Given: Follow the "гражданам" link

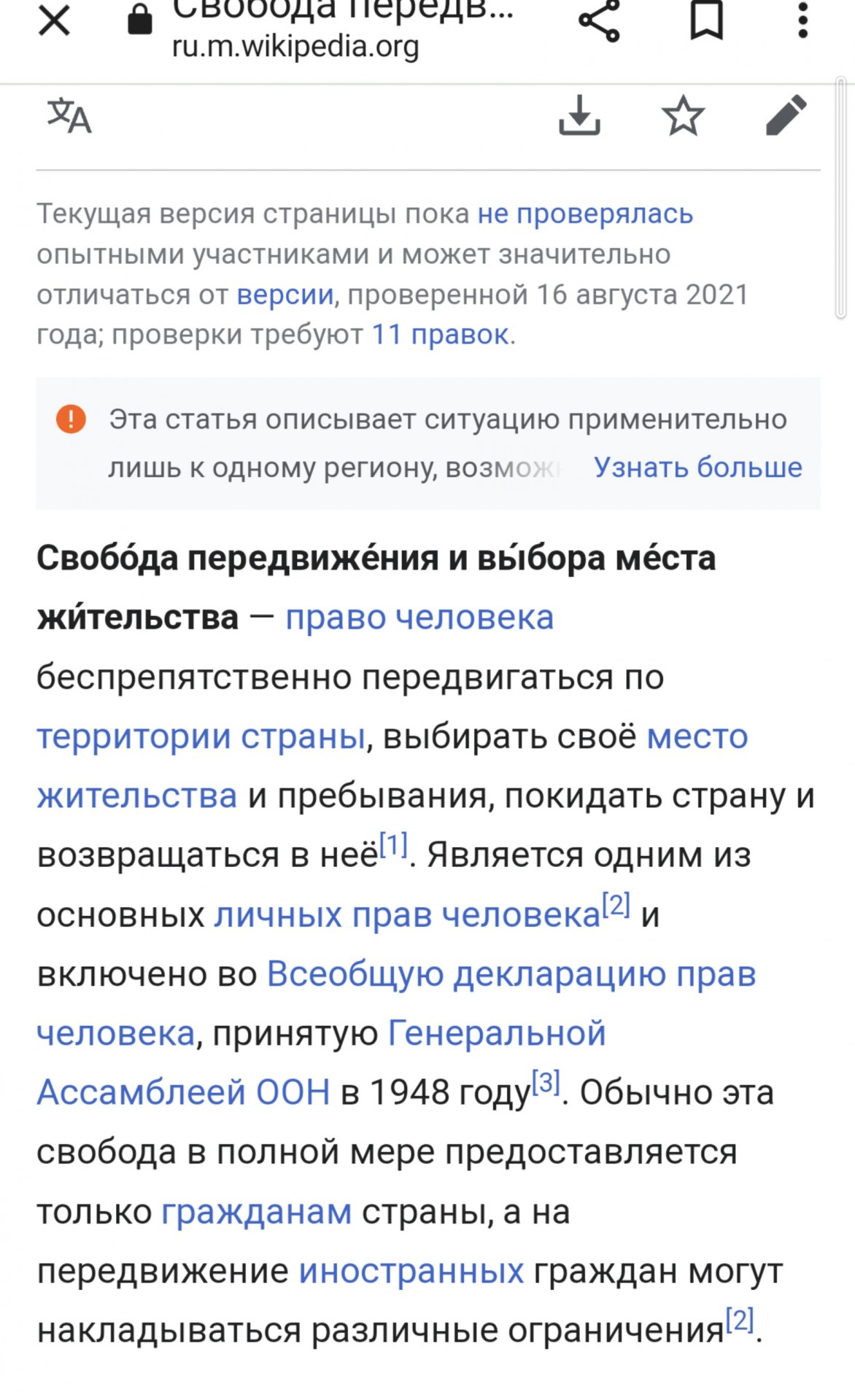Looking at the screenshot, I should tap(257, 1212).
